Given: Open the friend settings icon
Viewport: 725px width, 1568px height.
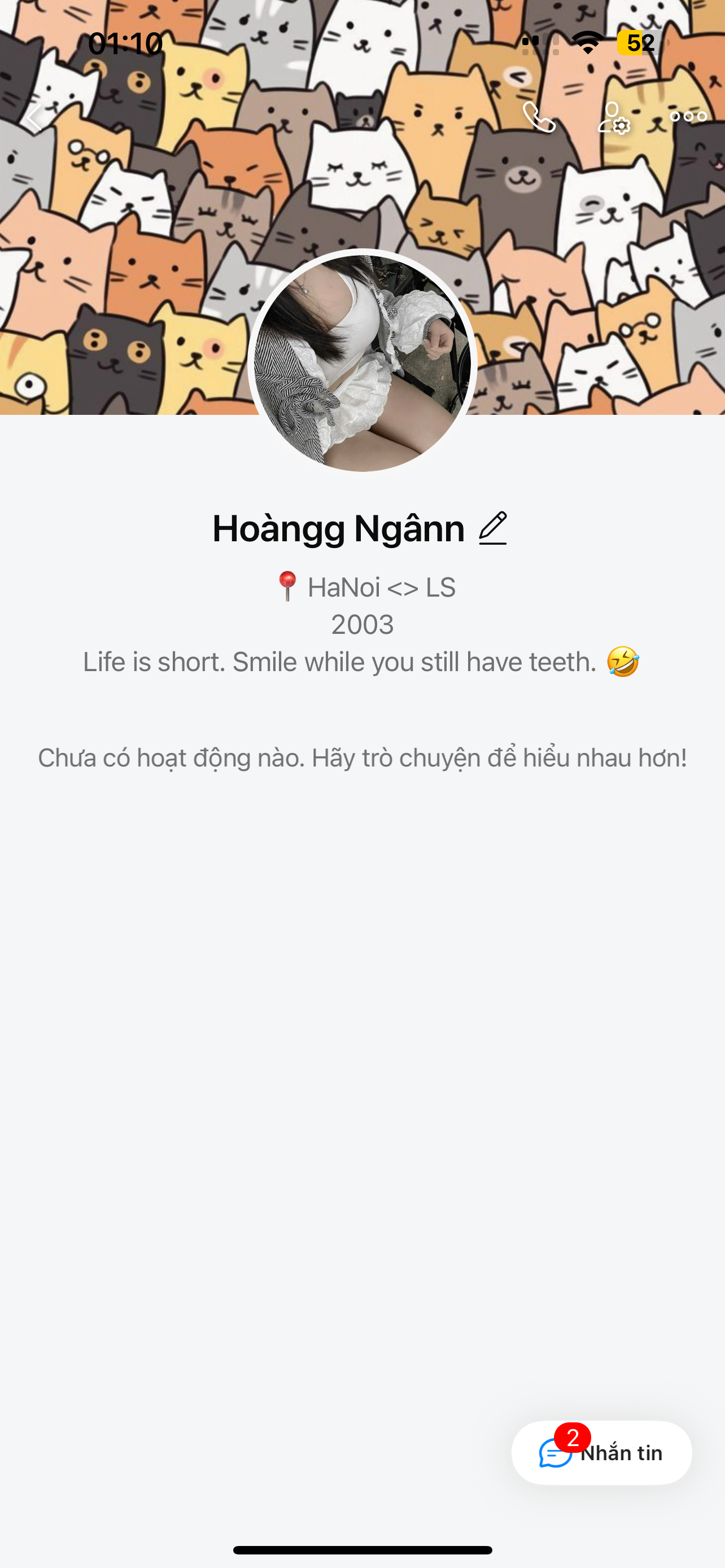Looking at the screenshot, I should pos(614,117).
